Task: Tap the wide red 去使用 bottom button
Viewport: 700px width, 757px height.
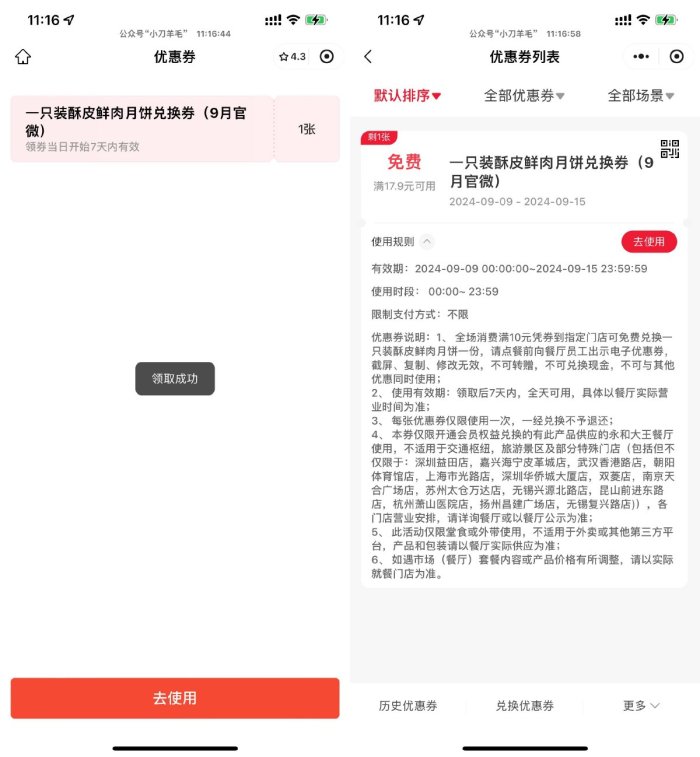Action: [175, 698]
